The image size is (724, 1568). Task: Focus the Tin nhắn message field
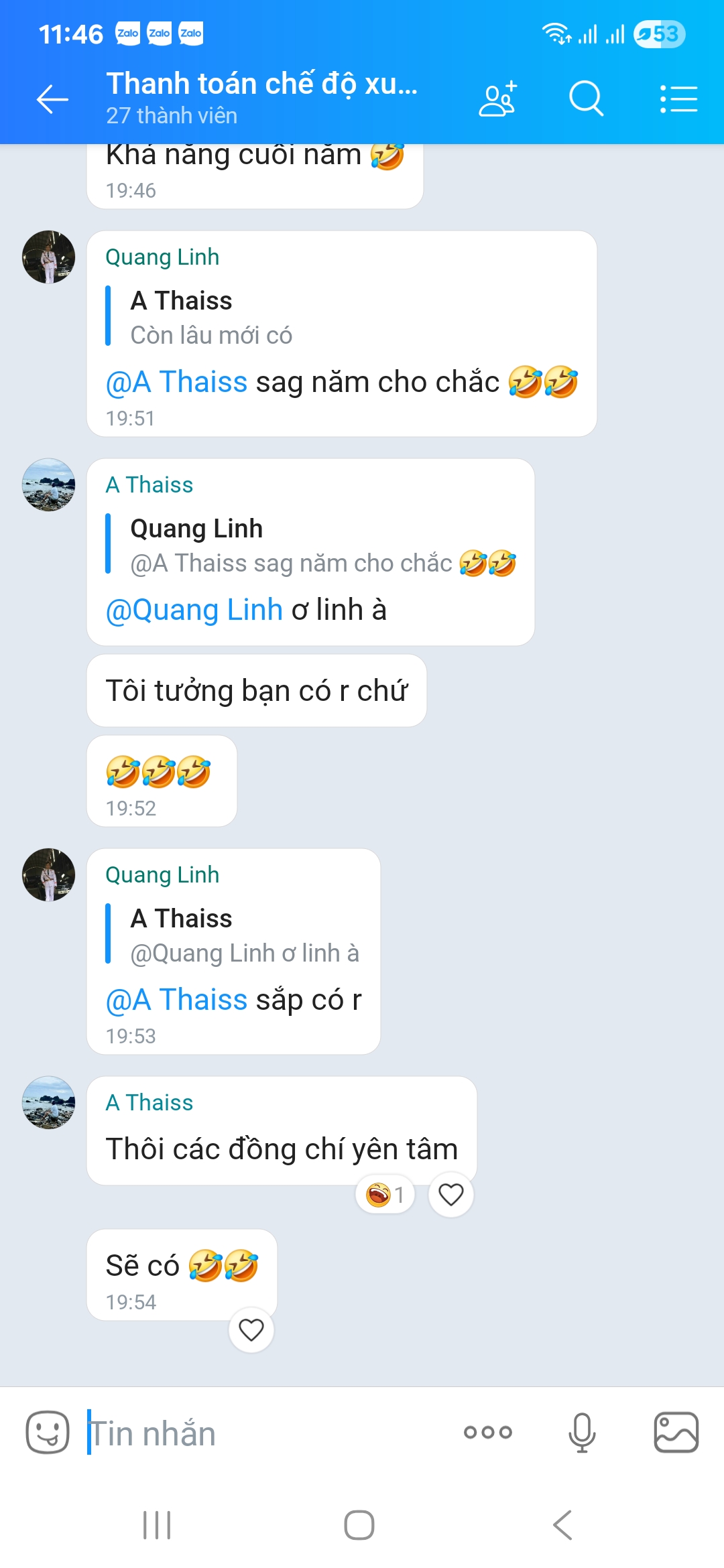(x=268, y=1433)
